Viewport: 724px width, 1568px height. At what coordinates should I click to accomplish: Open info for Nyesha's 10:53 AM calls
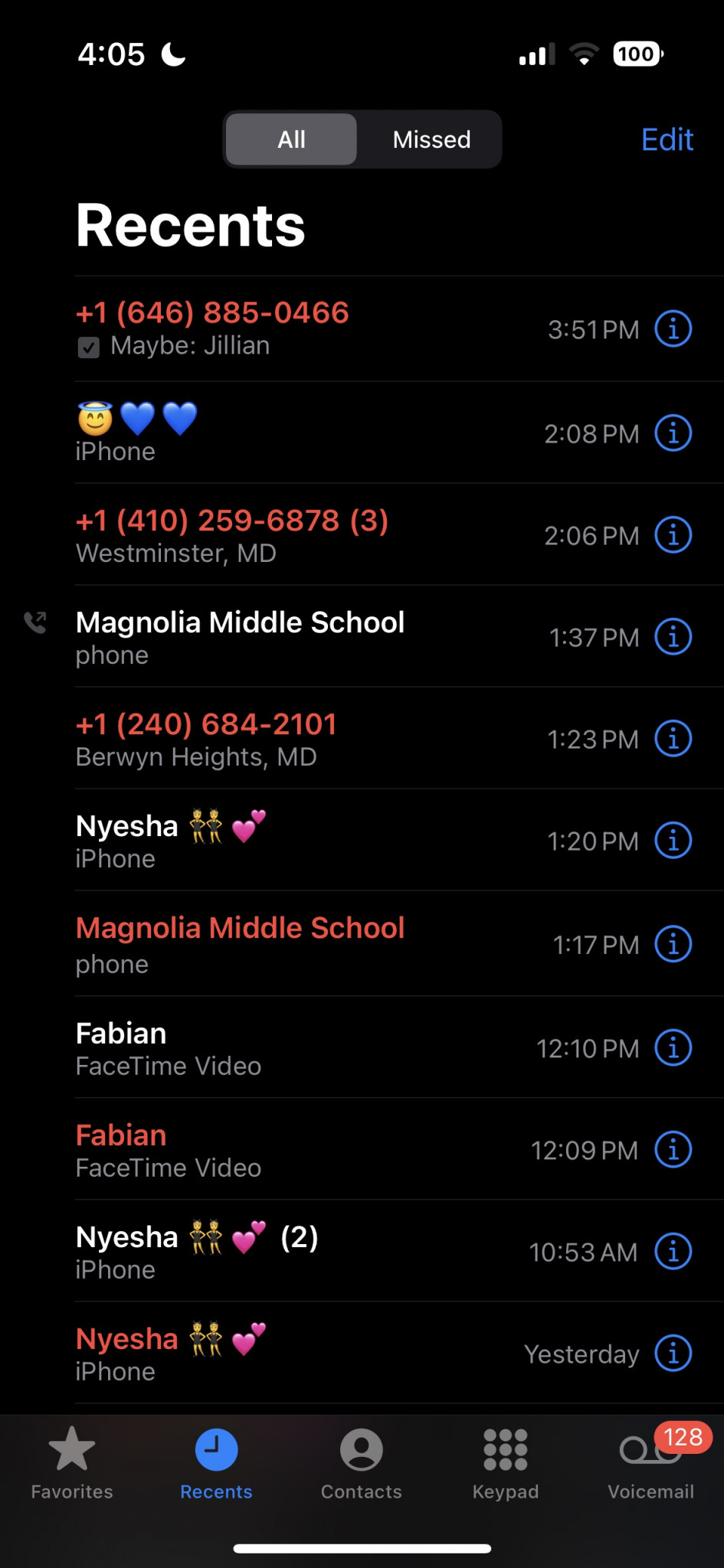673,1252
